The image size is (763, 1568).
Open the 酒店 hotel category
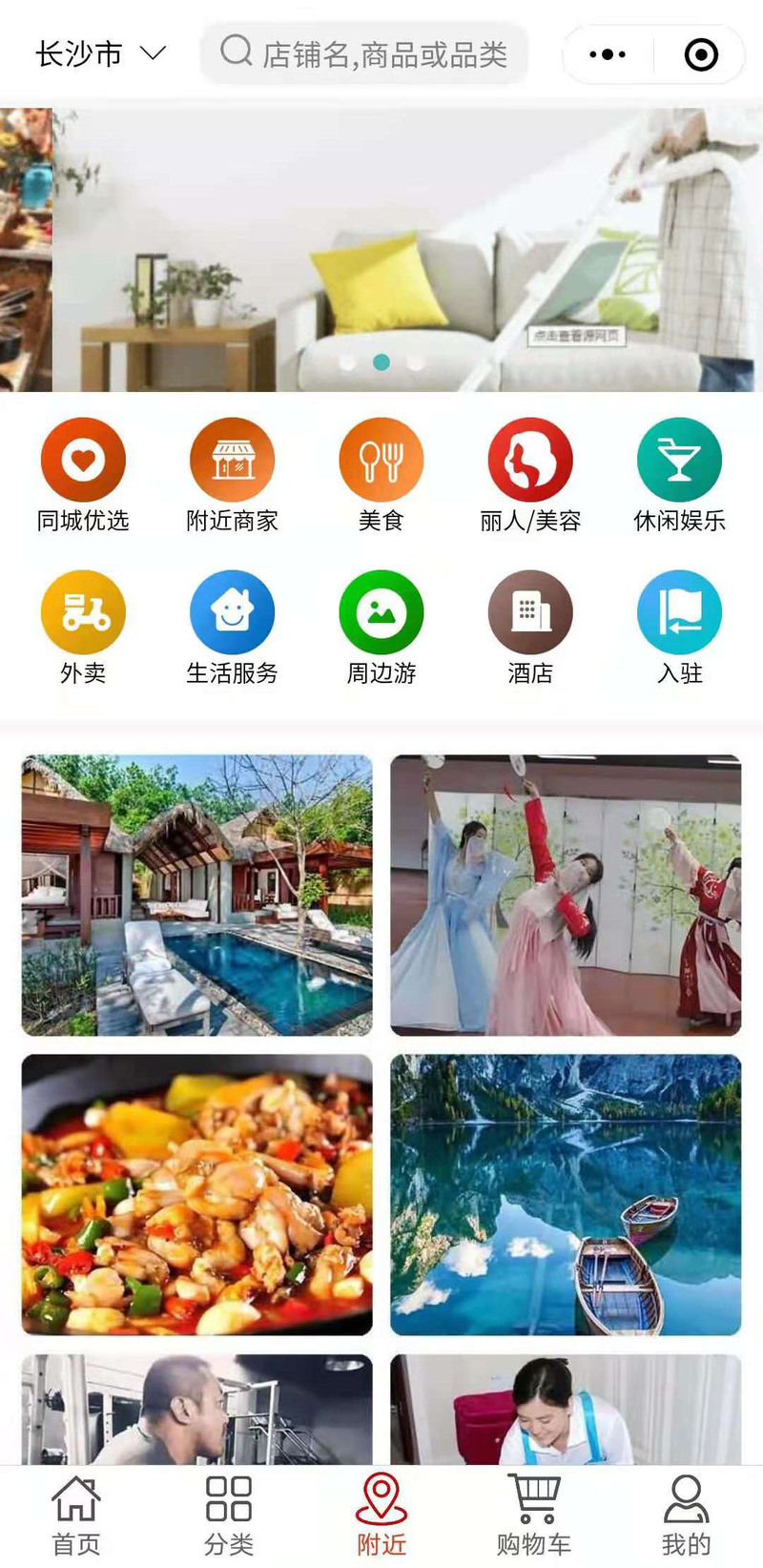530,613
